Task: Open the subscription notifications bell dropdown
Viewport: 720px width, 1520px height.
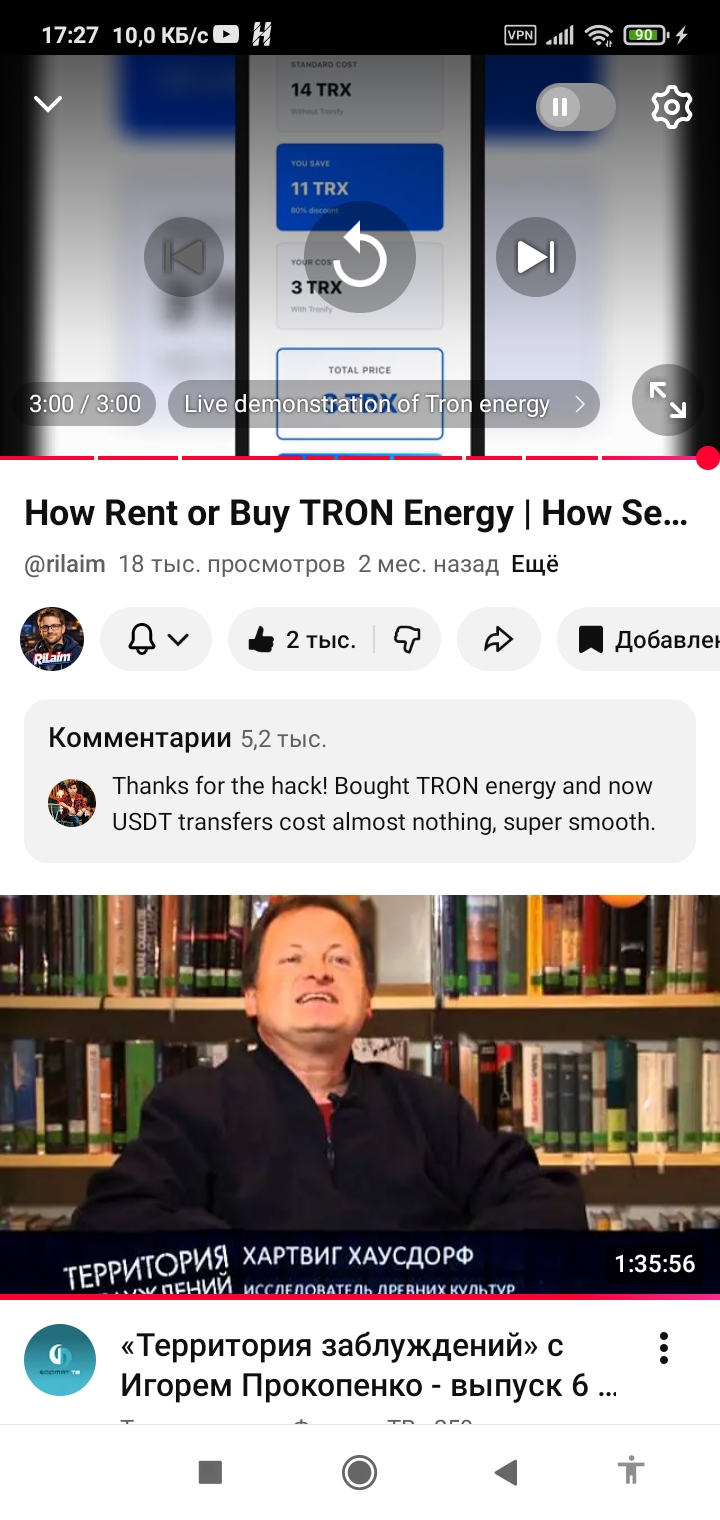Action: click(157, 639)
